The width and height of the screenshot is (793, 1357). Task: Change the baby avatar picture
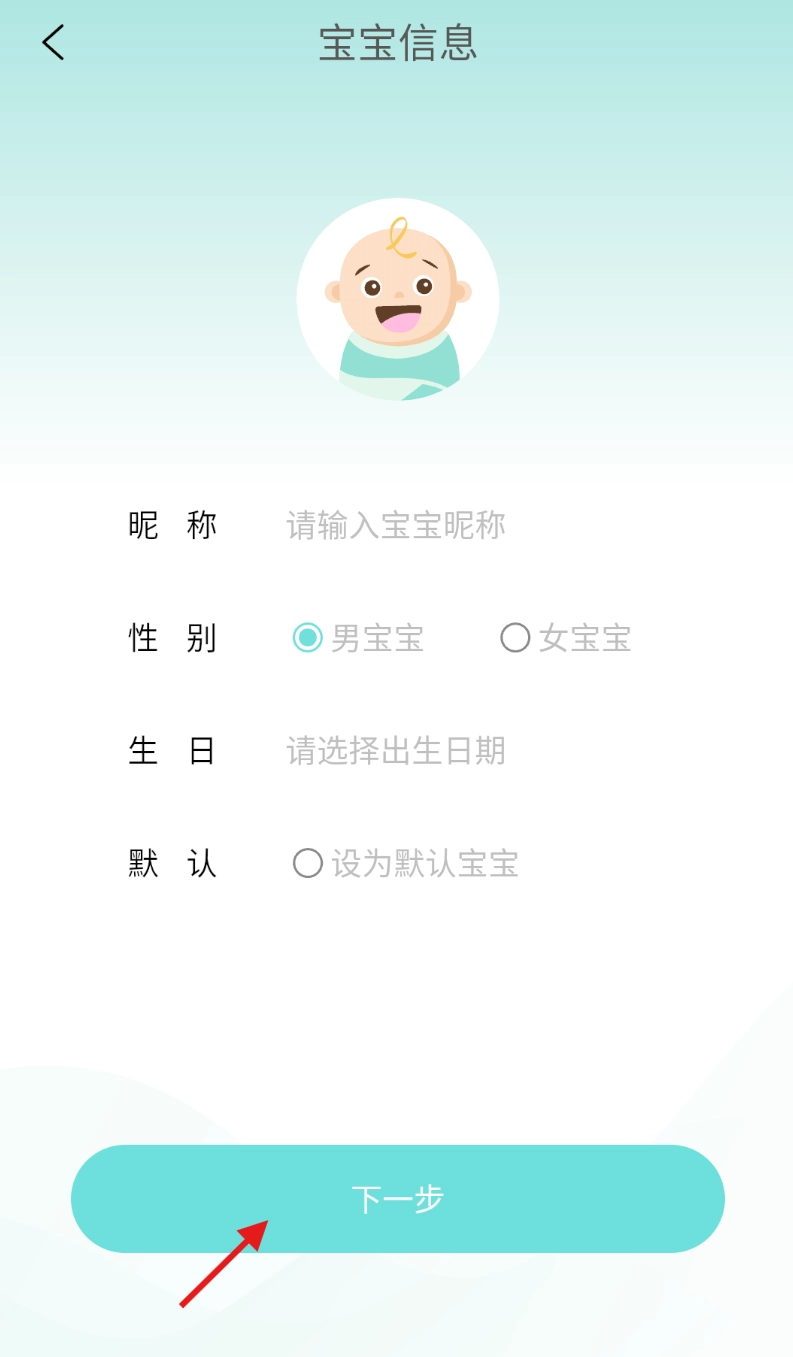397,299
